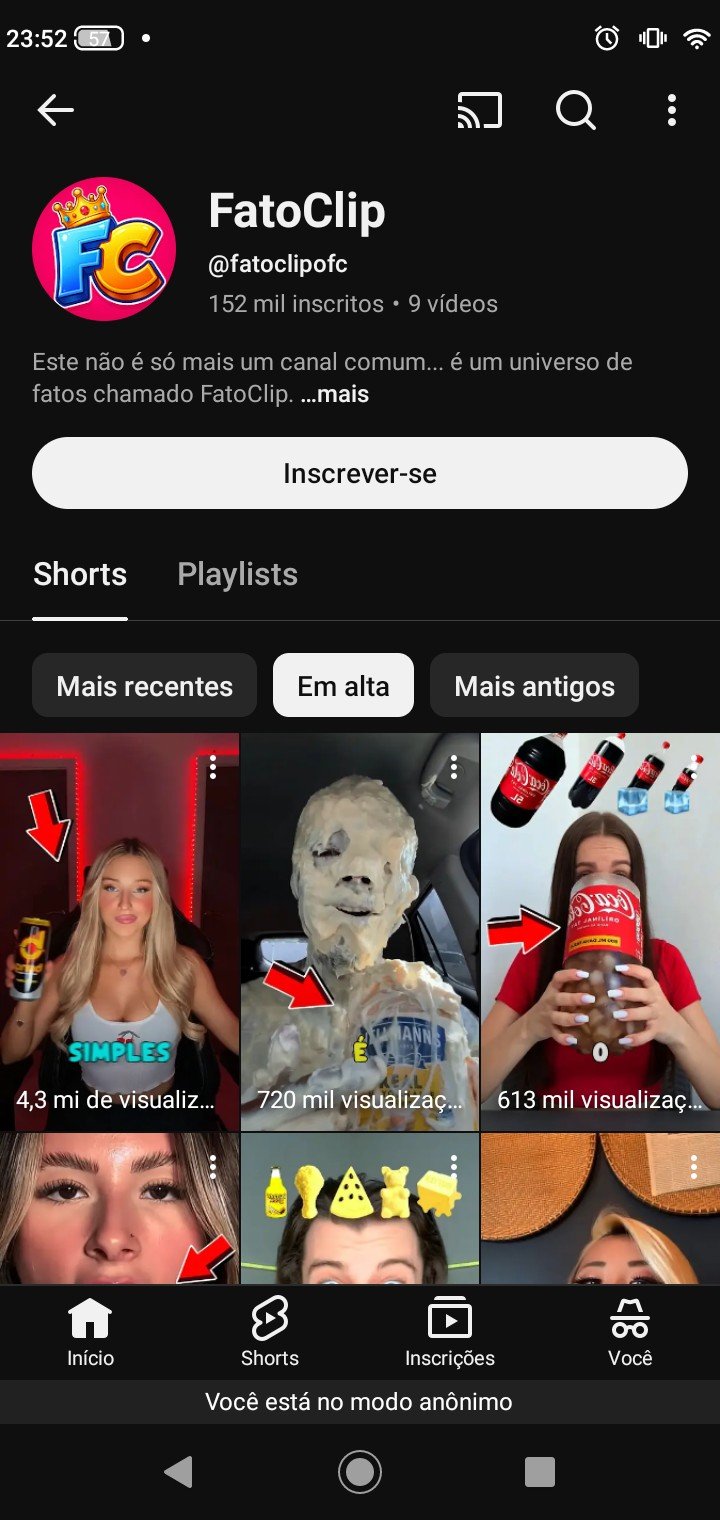
Task: Subscribe via the Inscrever-se button
Action: [360, 473]
